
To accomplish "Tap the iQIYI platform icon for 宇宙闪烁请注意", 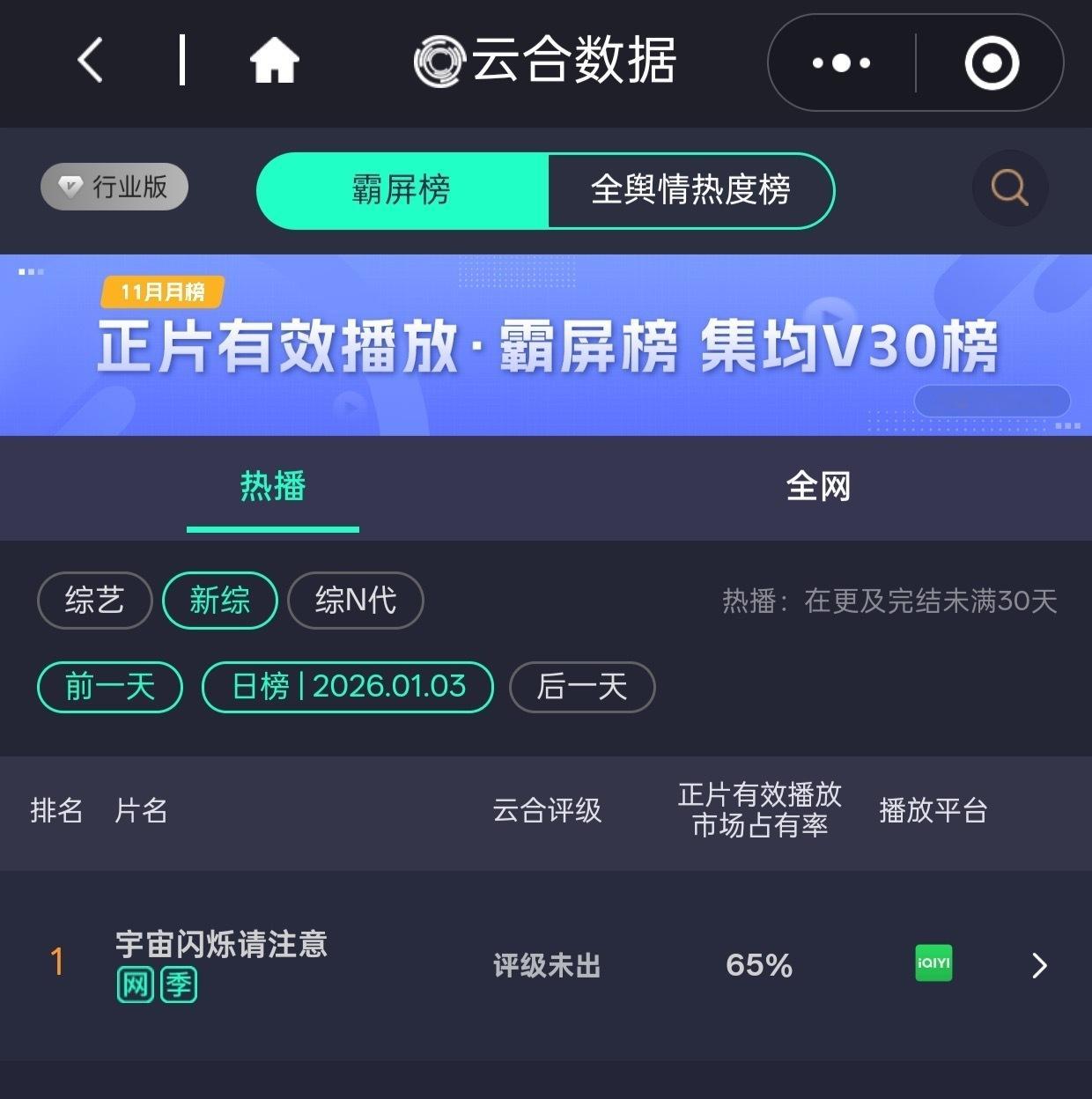I will (x=933, y=964).
